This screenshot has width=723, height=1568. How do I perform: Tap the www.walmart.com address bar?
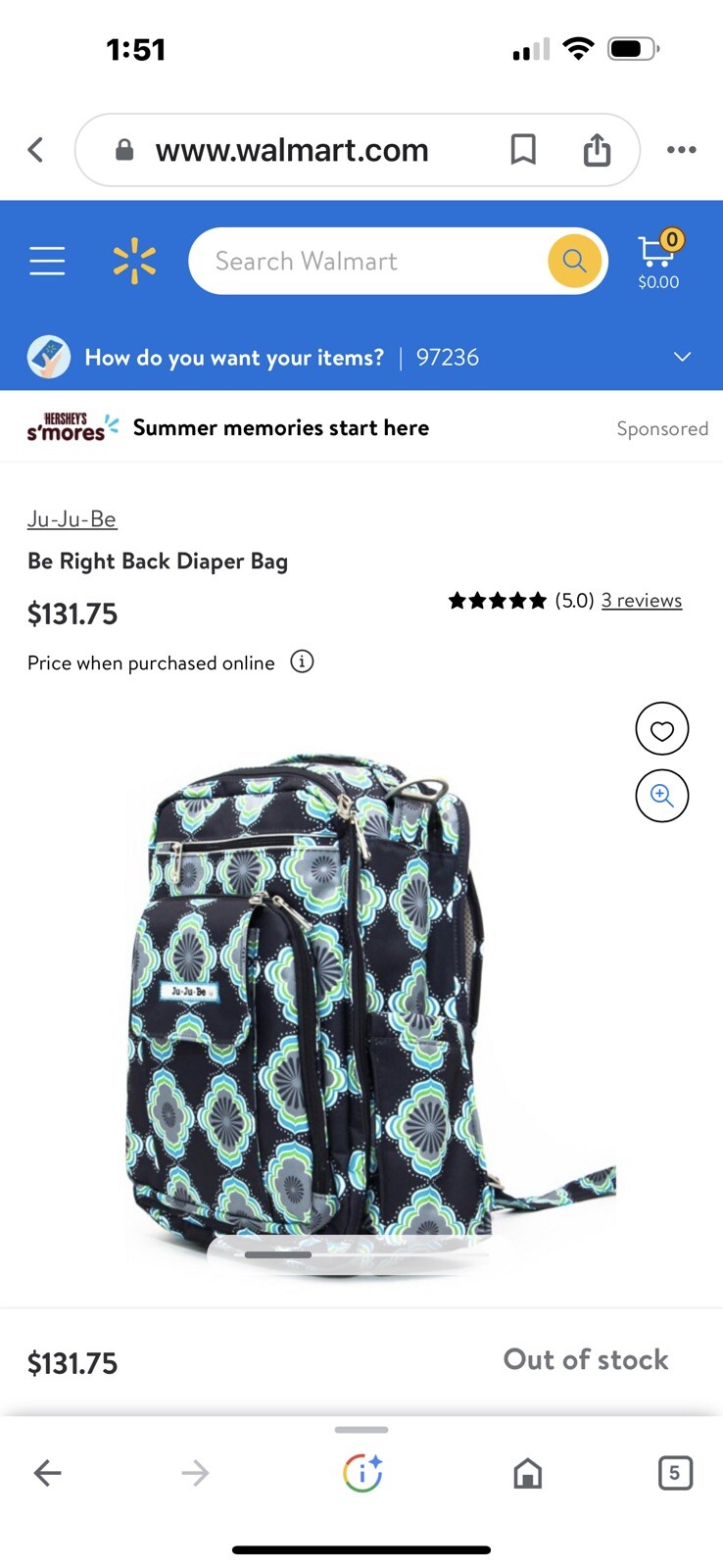coord(292,150)
